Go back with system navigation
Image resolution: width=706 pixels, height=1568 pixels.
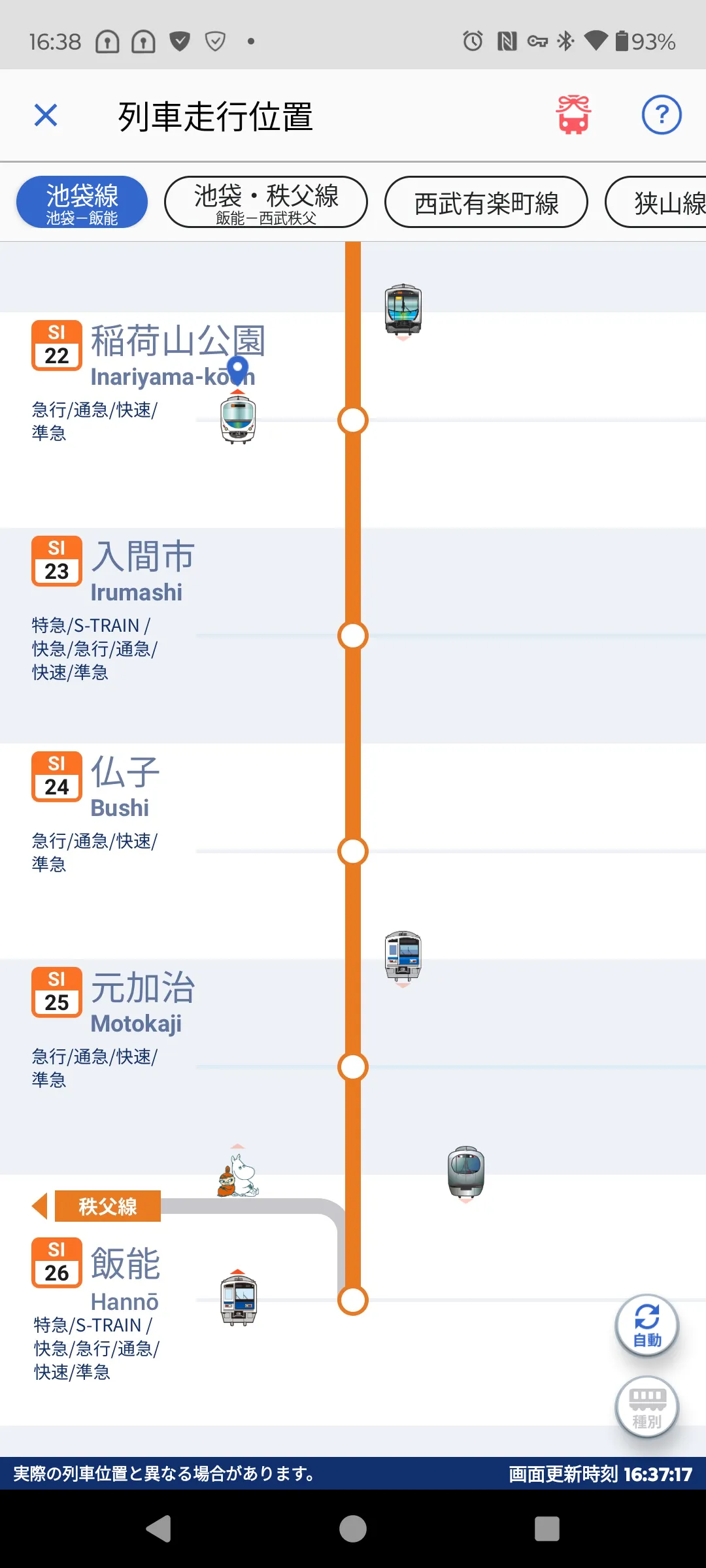click(x=158, y=1529)
